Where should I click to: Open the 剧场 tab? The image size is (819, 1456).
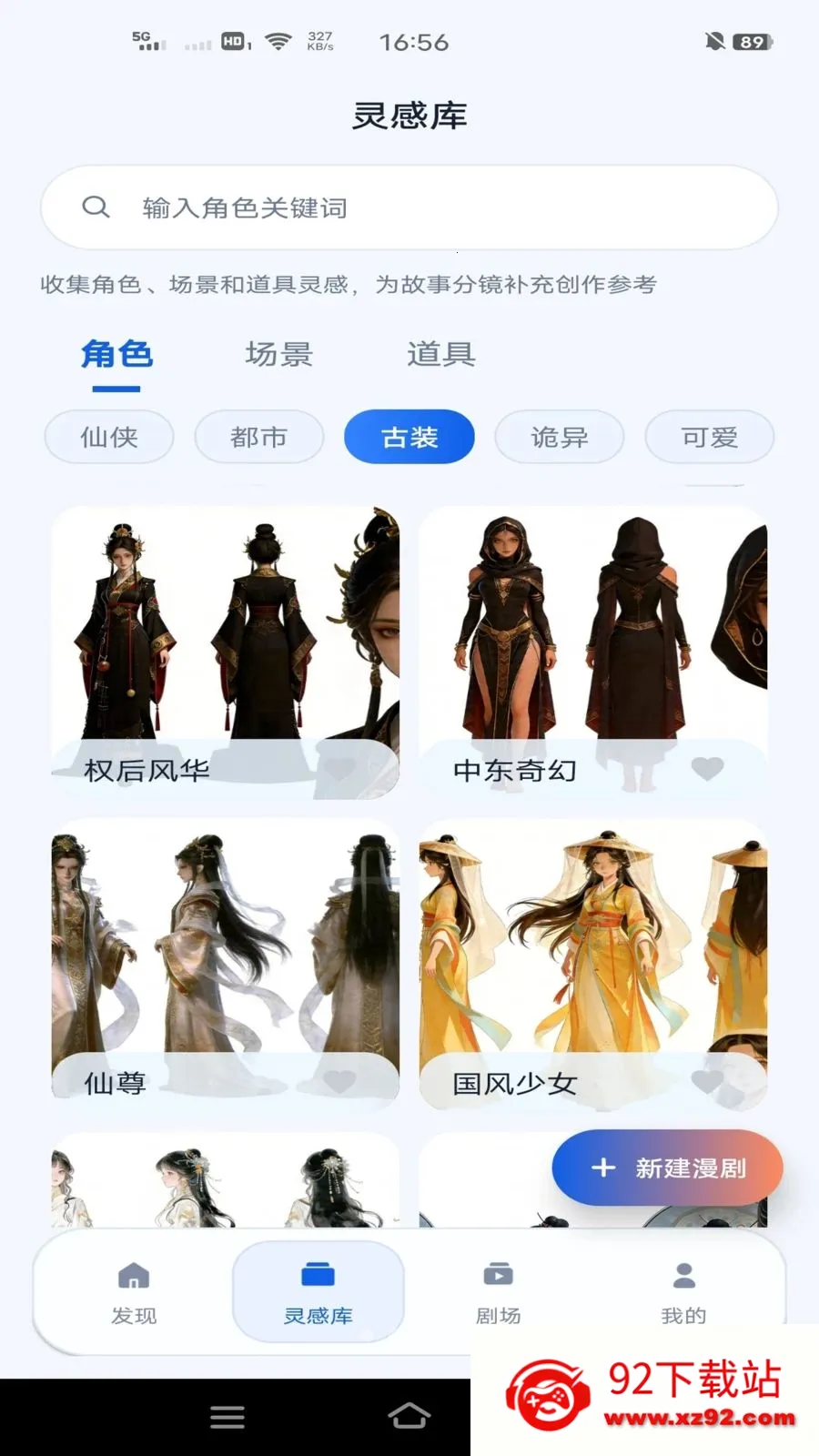tap(499, 1292)
